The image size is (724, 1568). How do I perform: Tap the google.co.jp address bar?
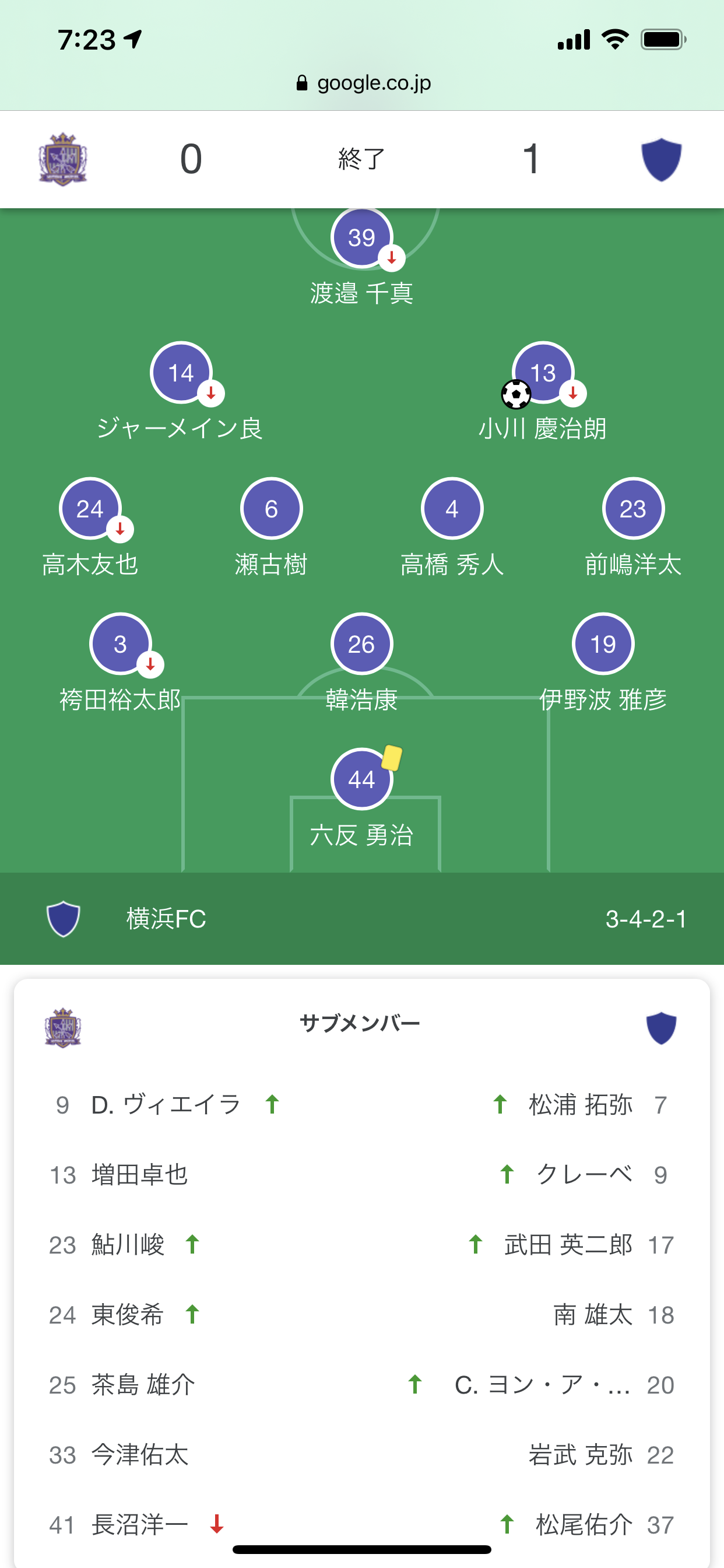pos(363,83)
